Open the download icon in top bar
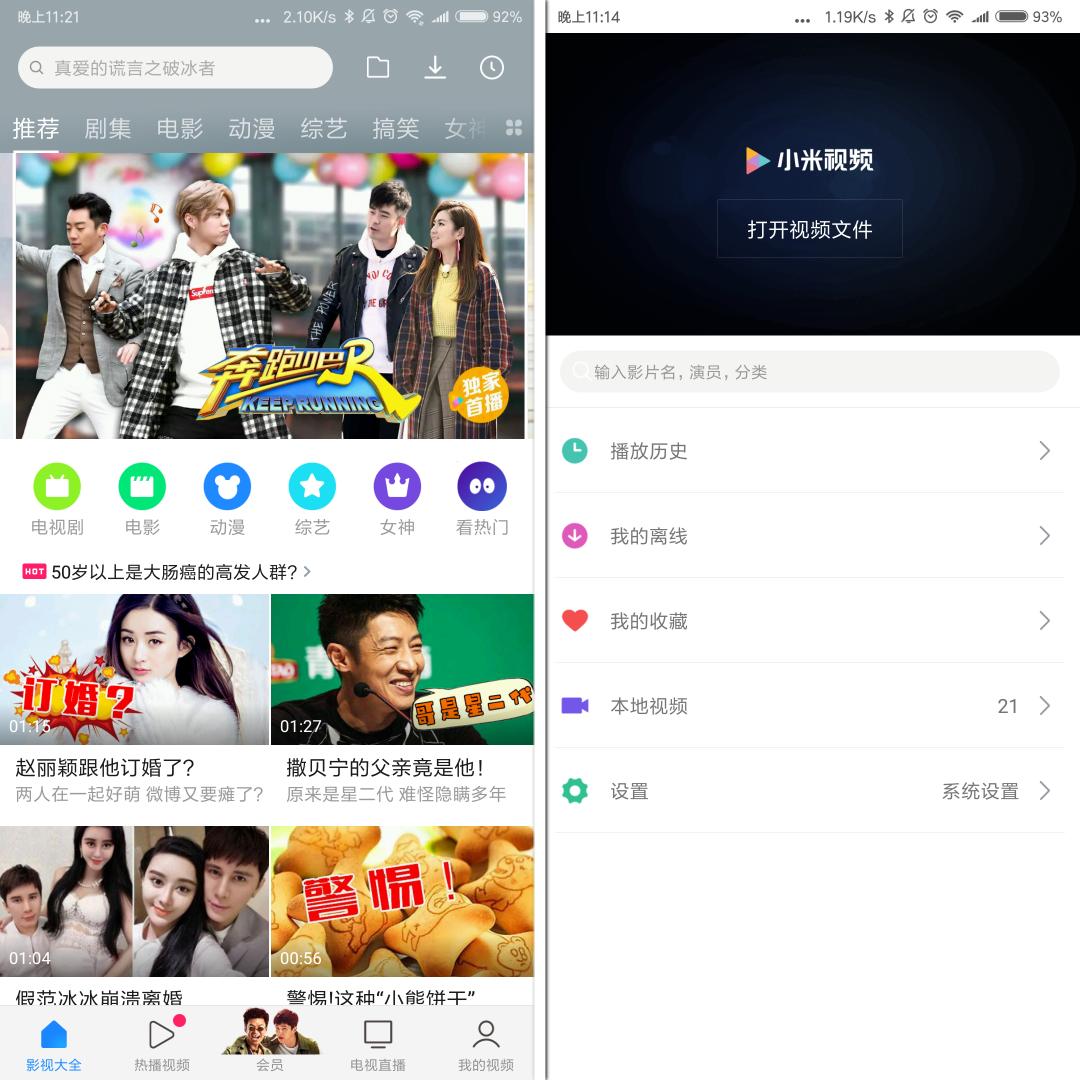The height and width of the screenshot is (1080, 1080). 435,67
